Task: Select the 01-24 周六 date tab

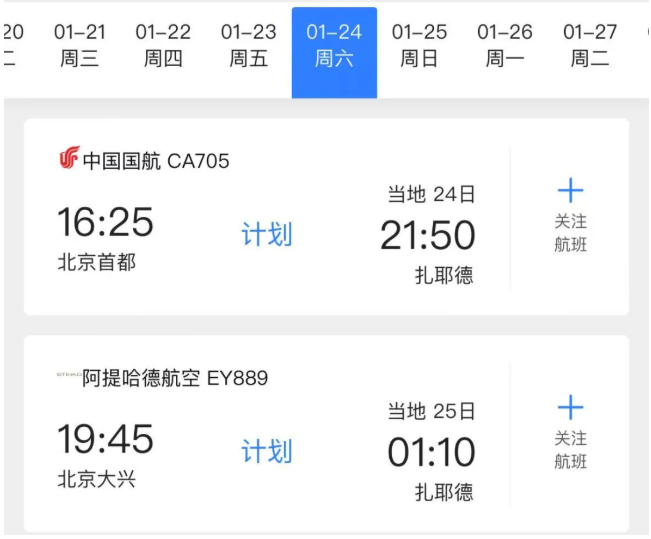Action: tap(334, 46)
